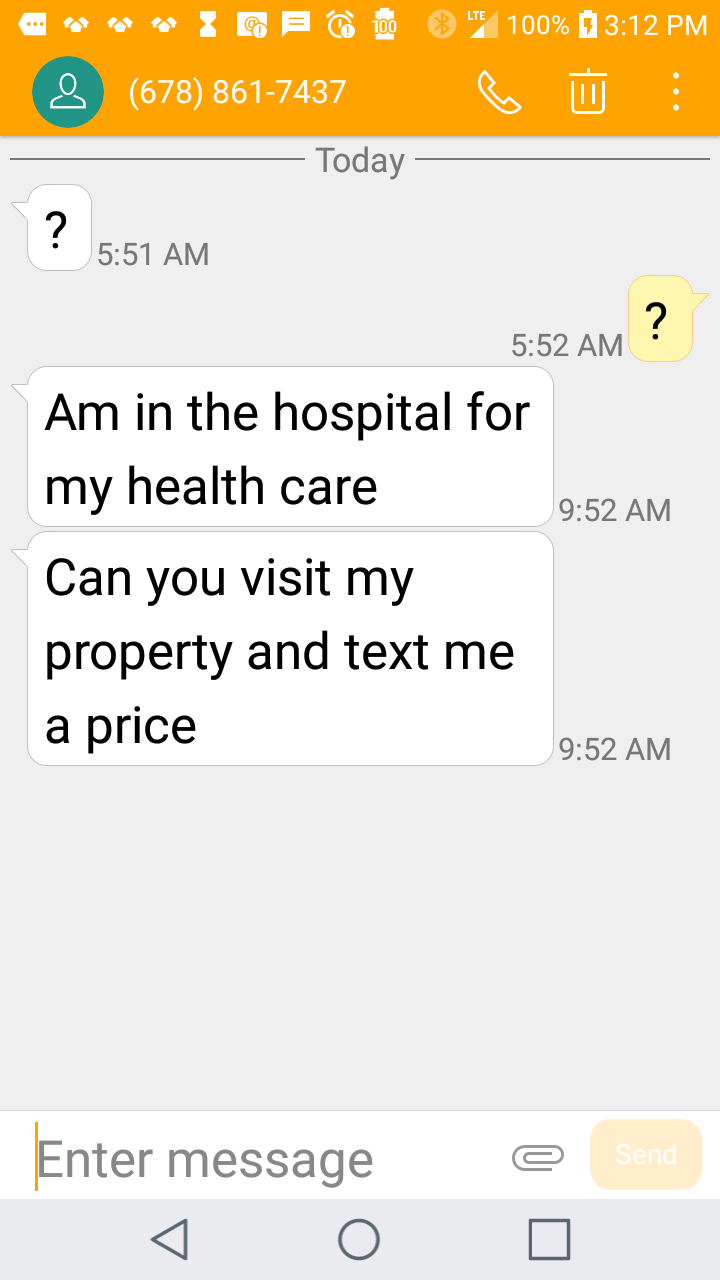Screen dimensions: 720x1280
Task: Open the contact avatar for (678) 861-7437
Action: tap(68, 92)
